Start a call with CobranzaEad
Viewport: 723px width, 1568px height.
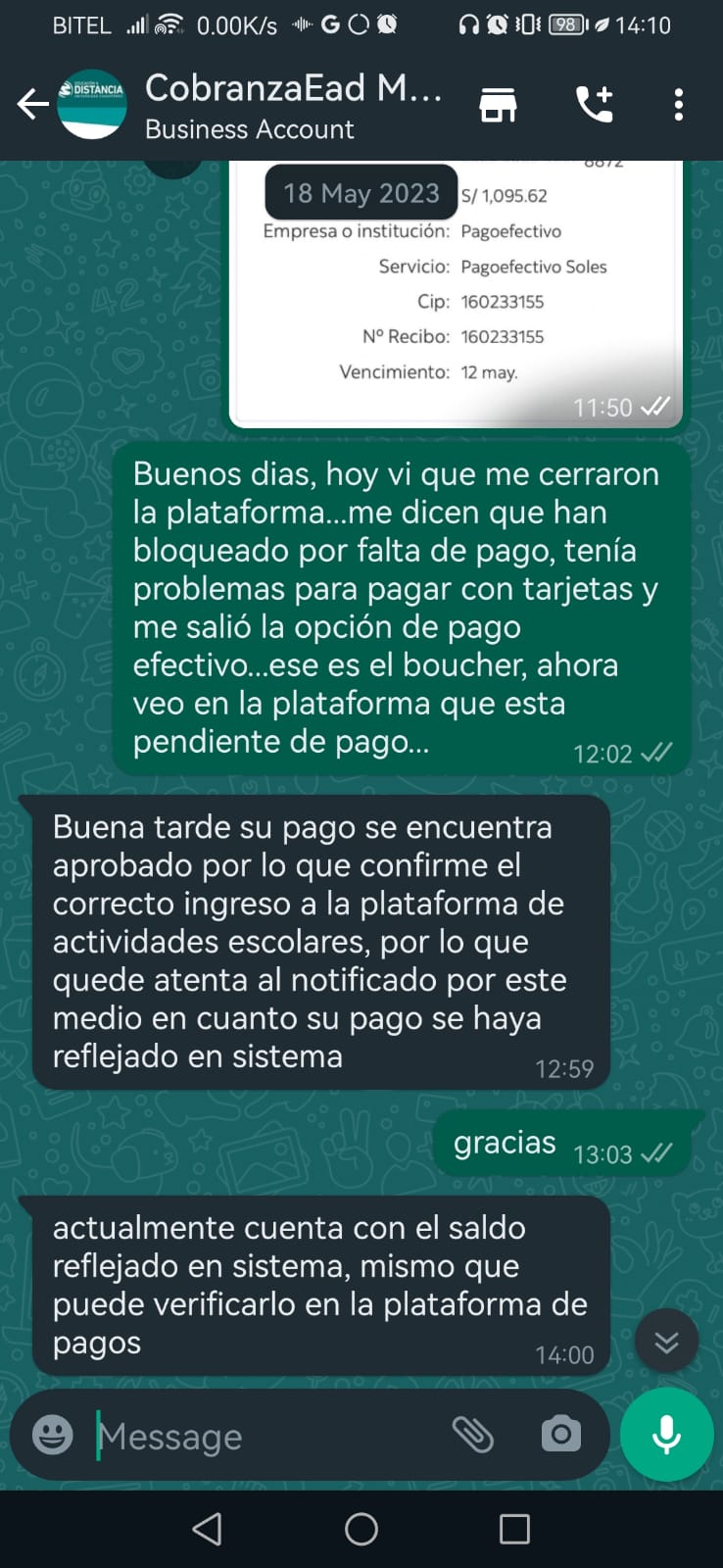click(x=594, y=105)
